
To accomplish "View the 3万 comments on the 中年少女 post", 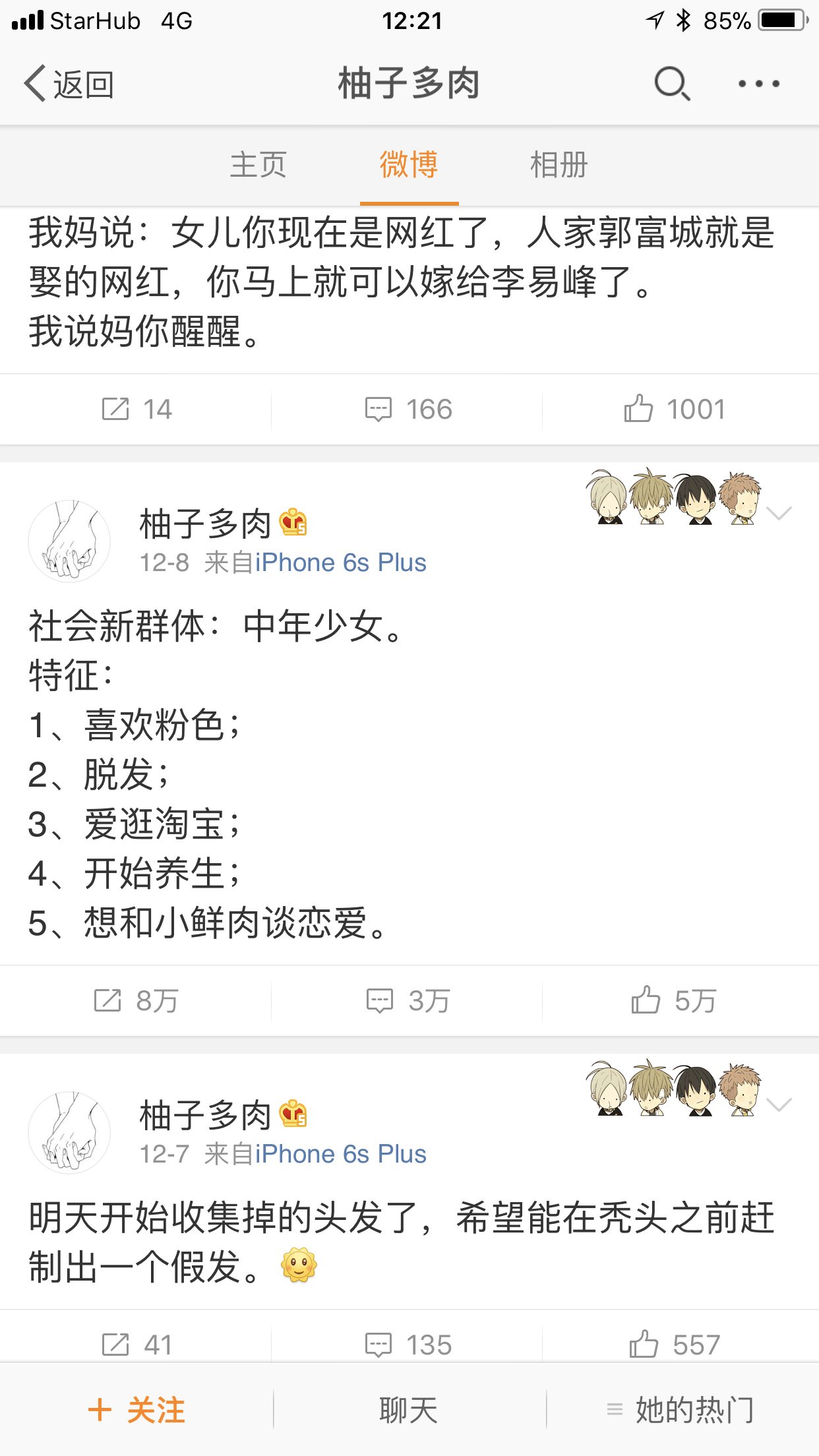I will (x=409, y=1000).
